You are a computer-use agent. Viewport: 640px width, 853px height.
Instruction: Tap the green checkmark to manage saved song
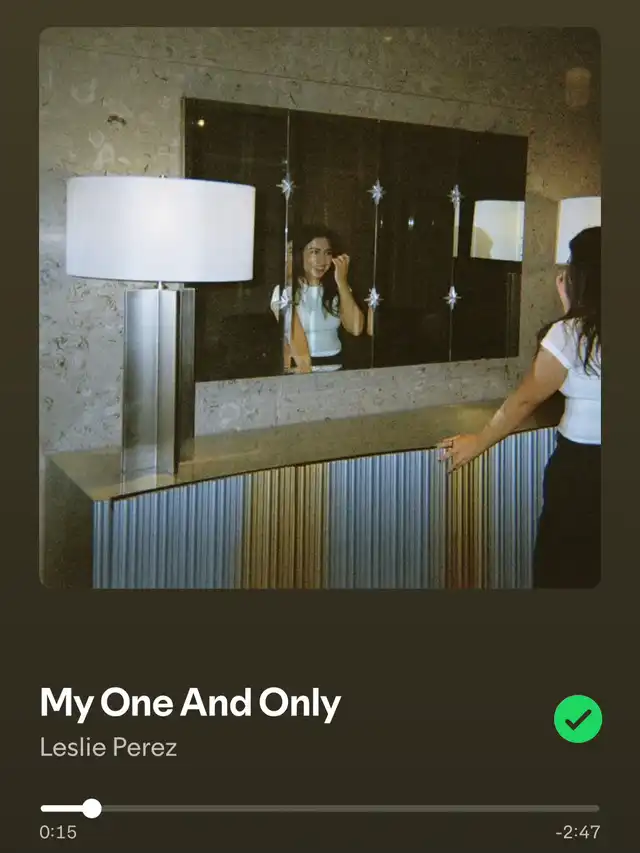click(x=578, y=718)
